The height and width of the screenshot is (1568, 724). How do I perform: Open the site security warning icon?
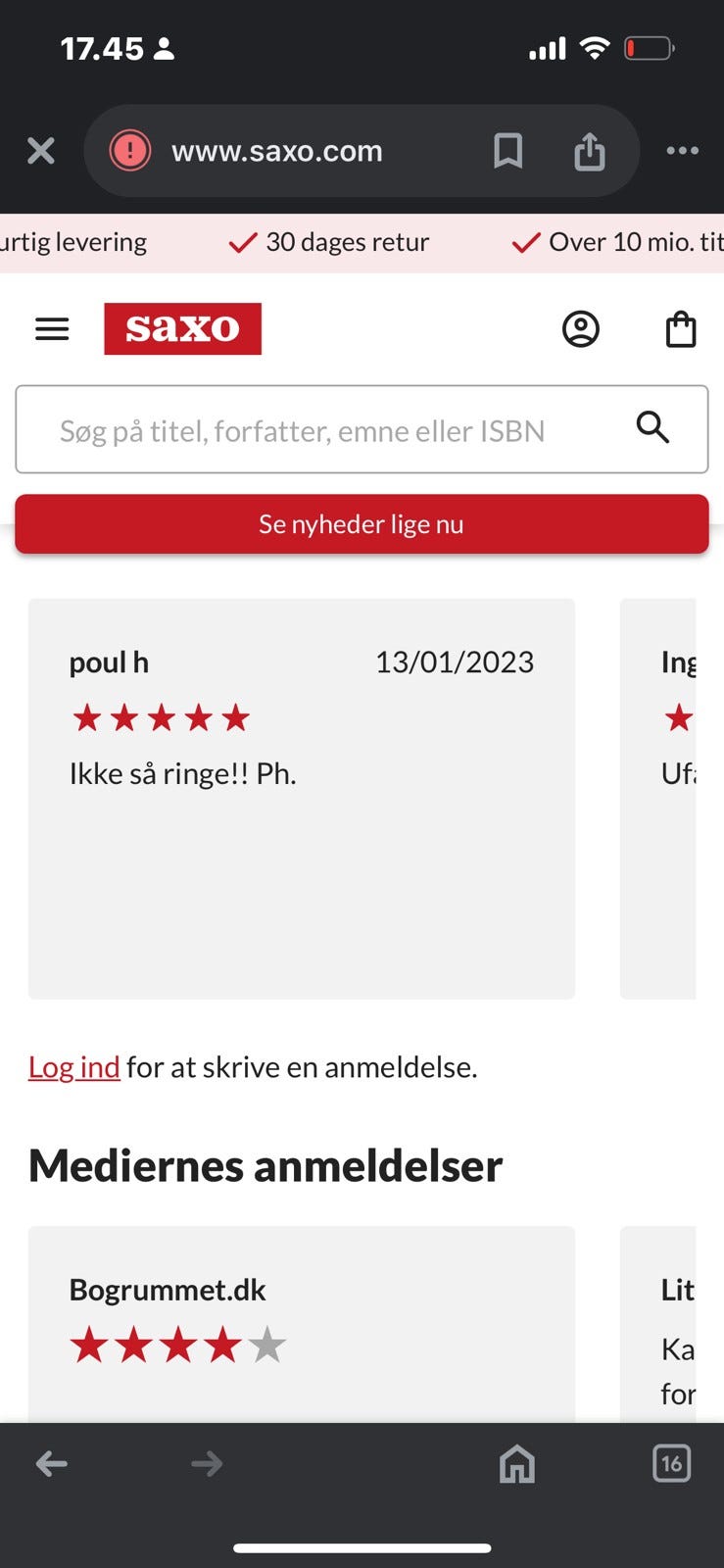click(x=129, y=151)
